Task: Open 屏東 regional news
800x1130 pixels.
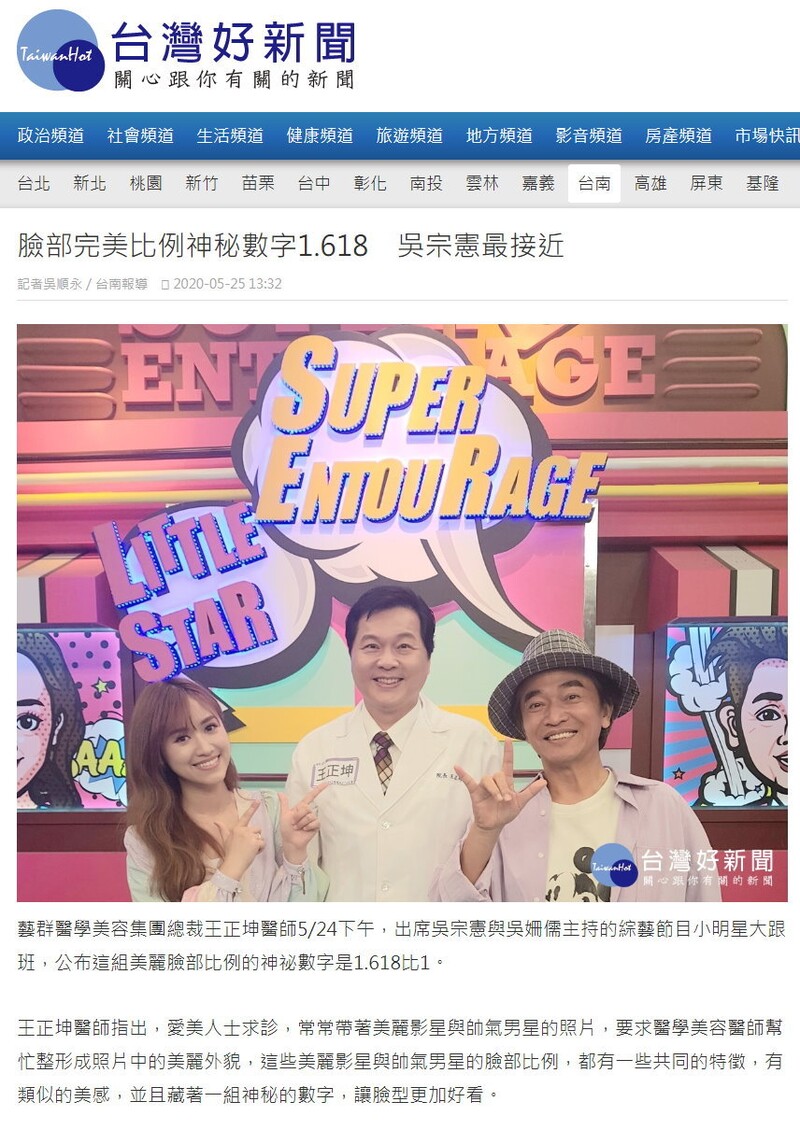Action: click(706, 184)
